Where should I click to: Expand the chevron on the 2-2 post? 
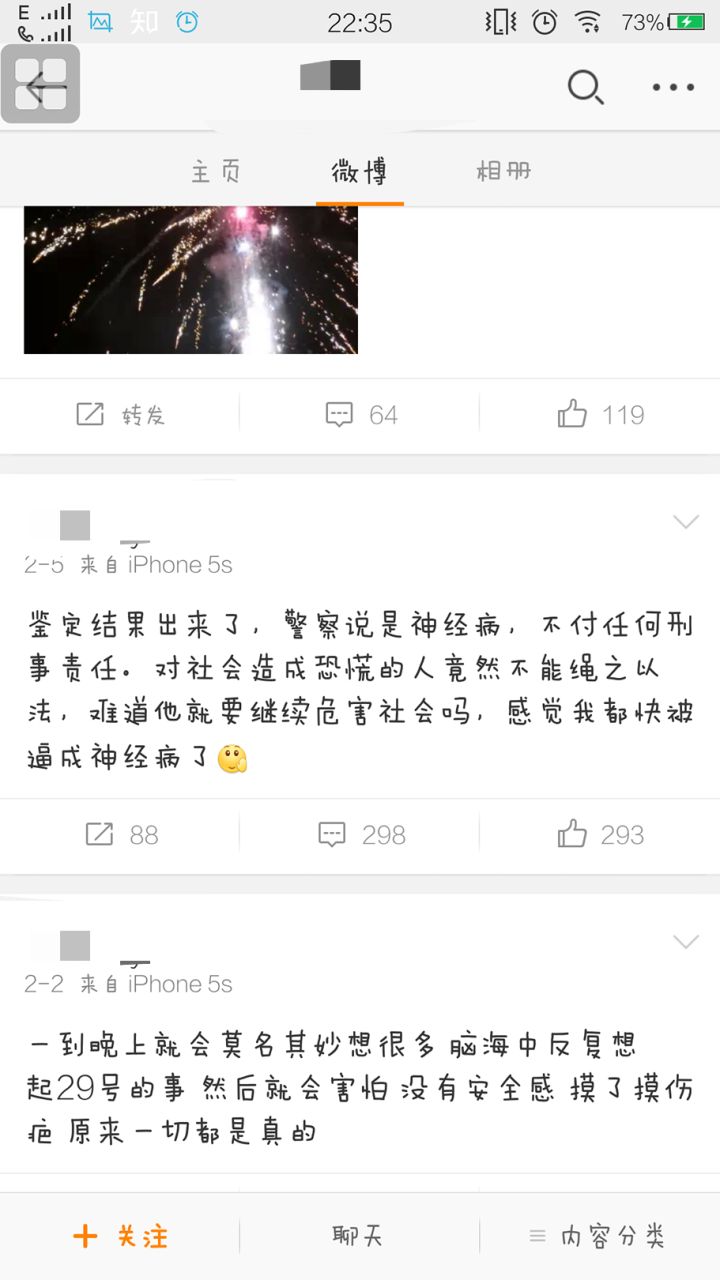coord(686,942)
